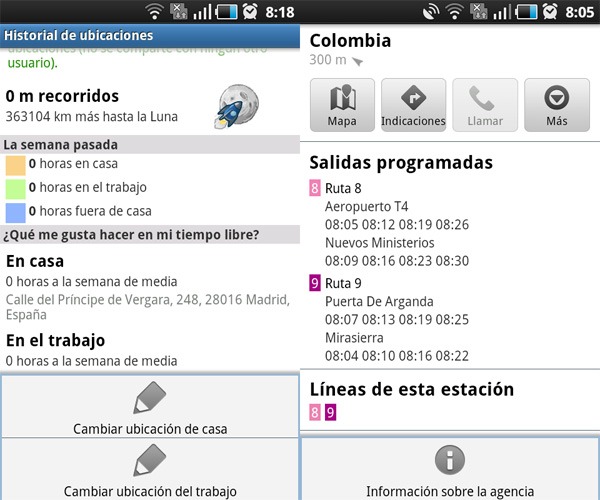Open Ruta 8 scheduled departures
This screenshot has height=500, width=600.
pos(345,188)
